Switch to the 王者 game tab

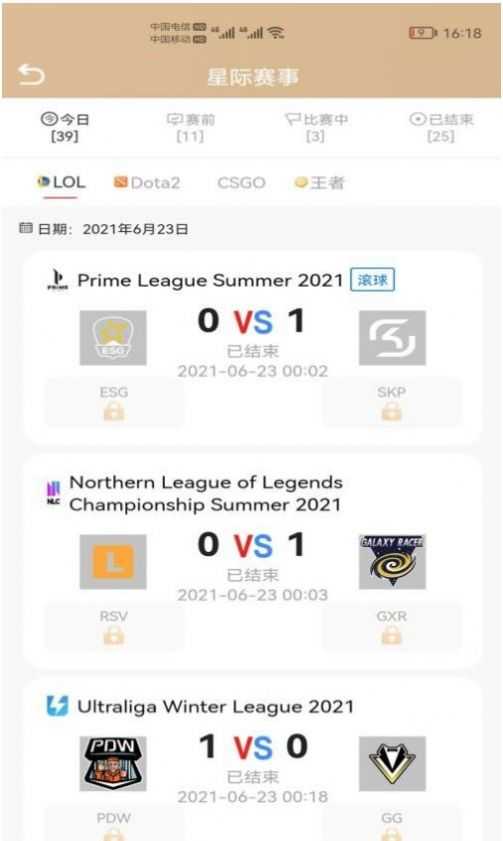click(319, 183)
